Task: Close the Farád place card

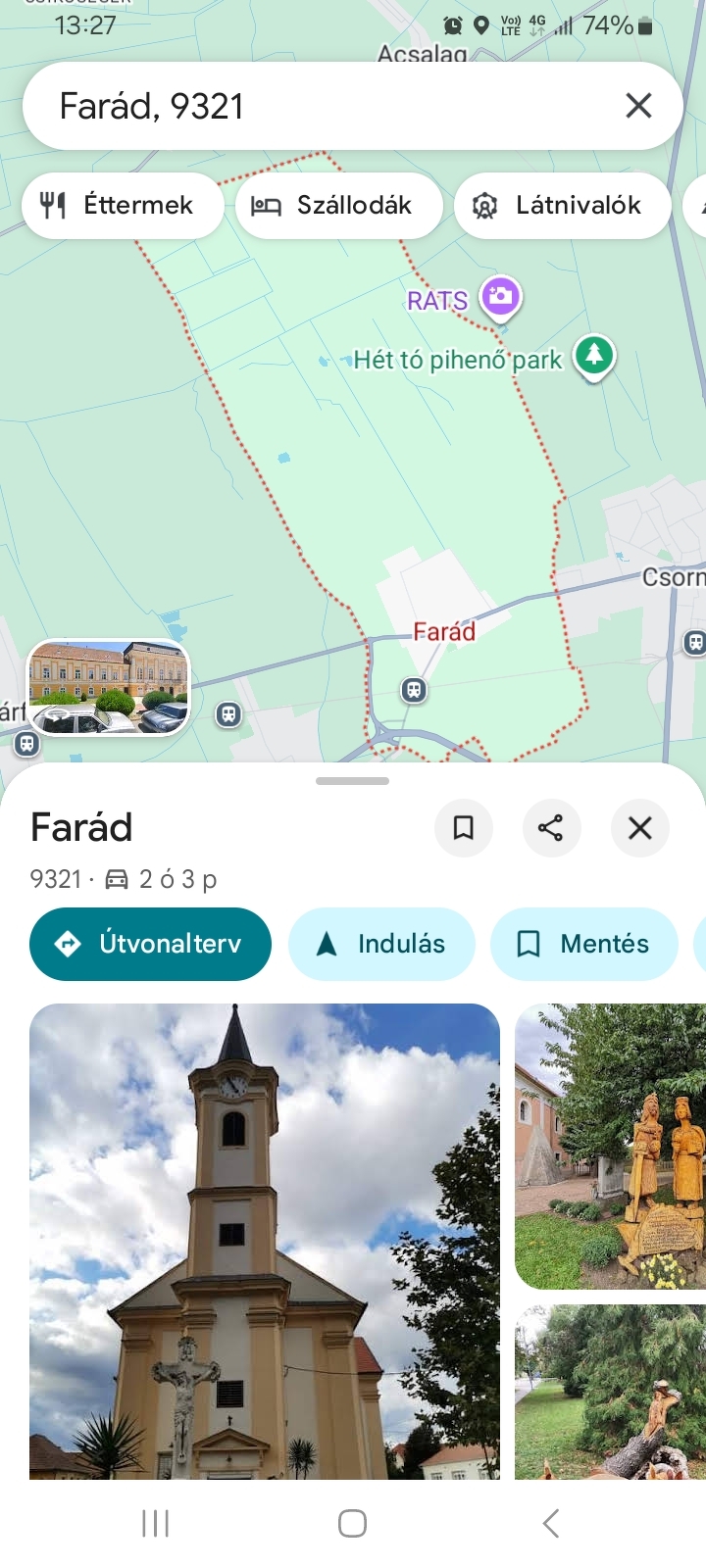Action: pos(639,828)
